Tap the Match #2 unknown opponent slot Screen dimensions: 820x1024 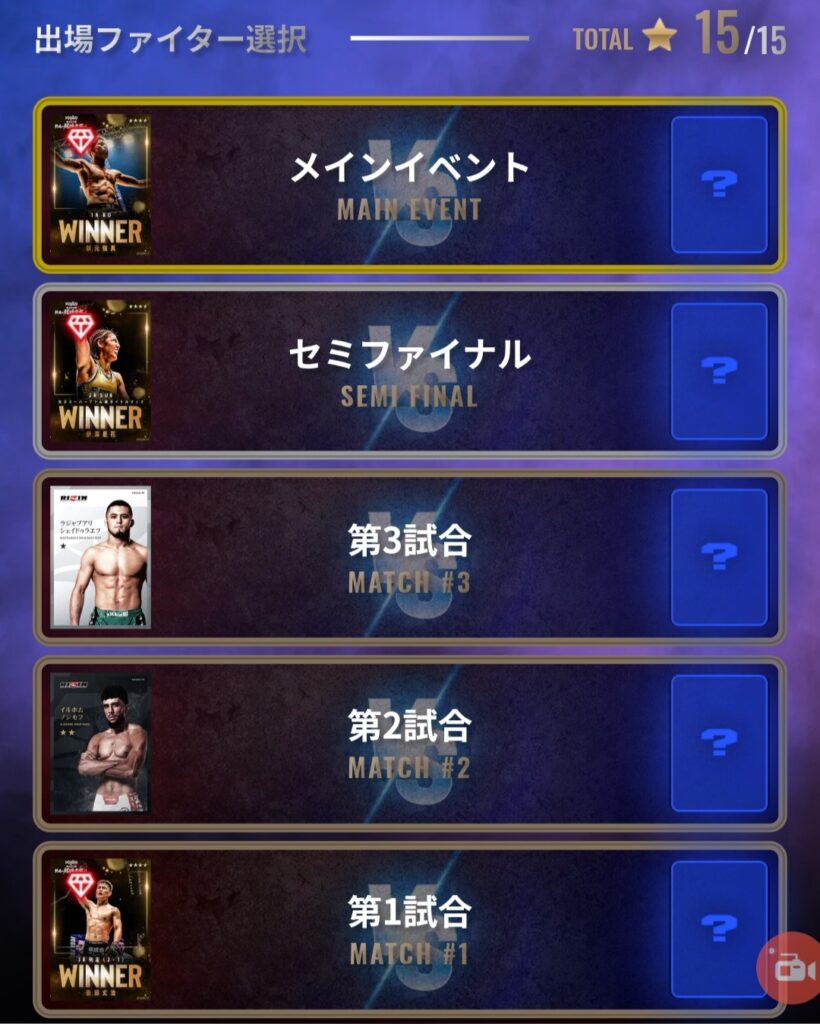pos(718,743)
